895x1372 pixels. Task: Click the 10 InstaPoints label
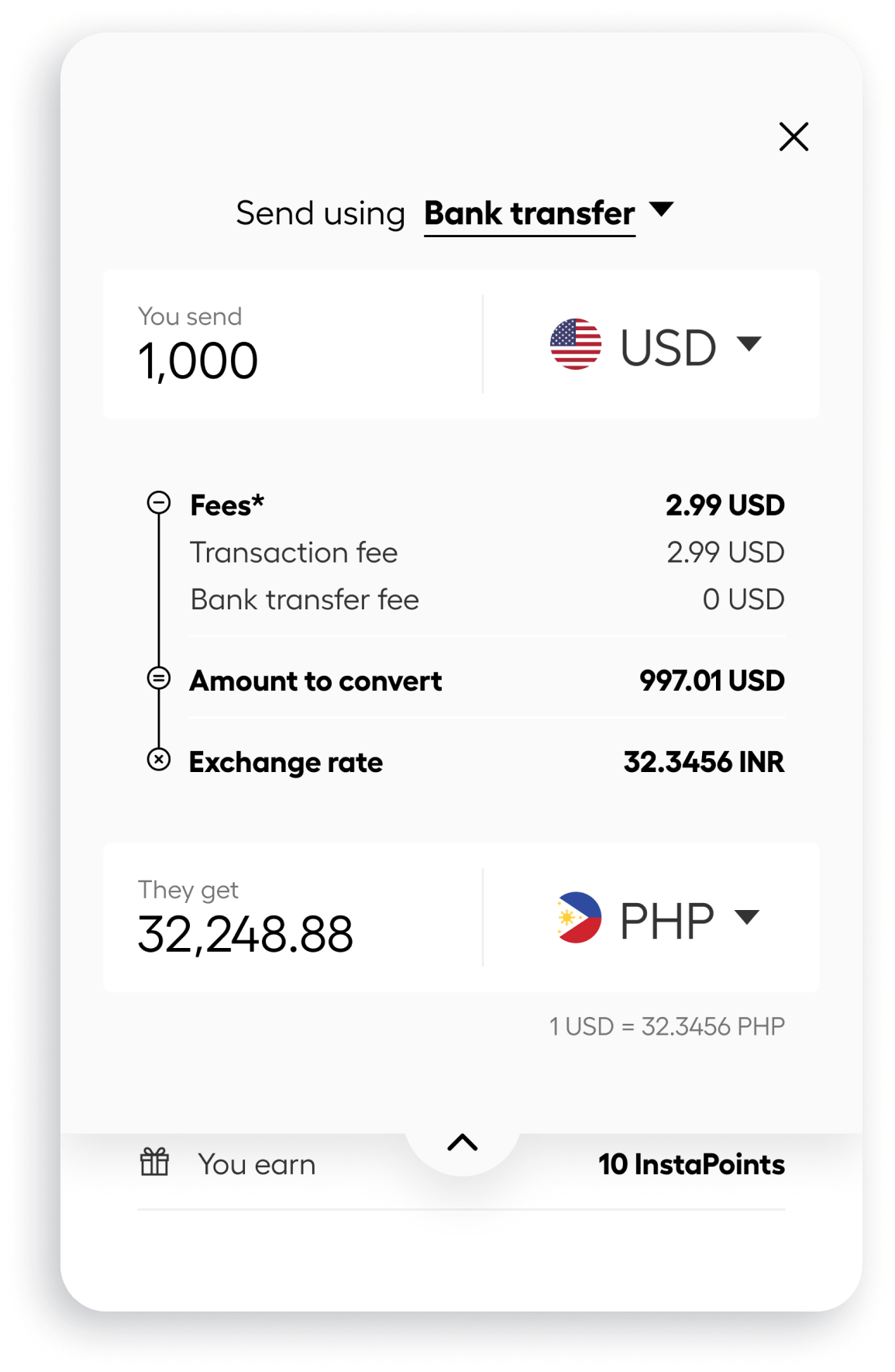(x=691, y=1163)
